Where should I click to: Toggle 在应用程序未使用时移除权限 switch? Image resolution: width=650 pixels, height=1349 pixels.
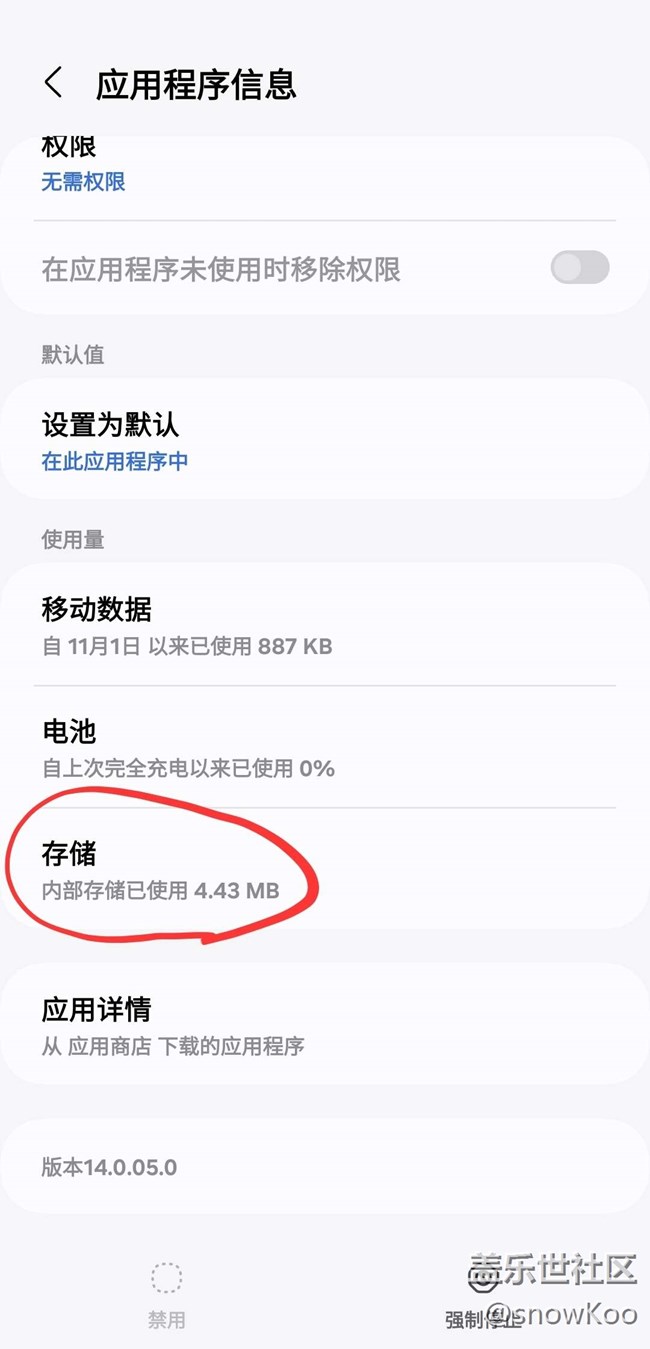579,268
